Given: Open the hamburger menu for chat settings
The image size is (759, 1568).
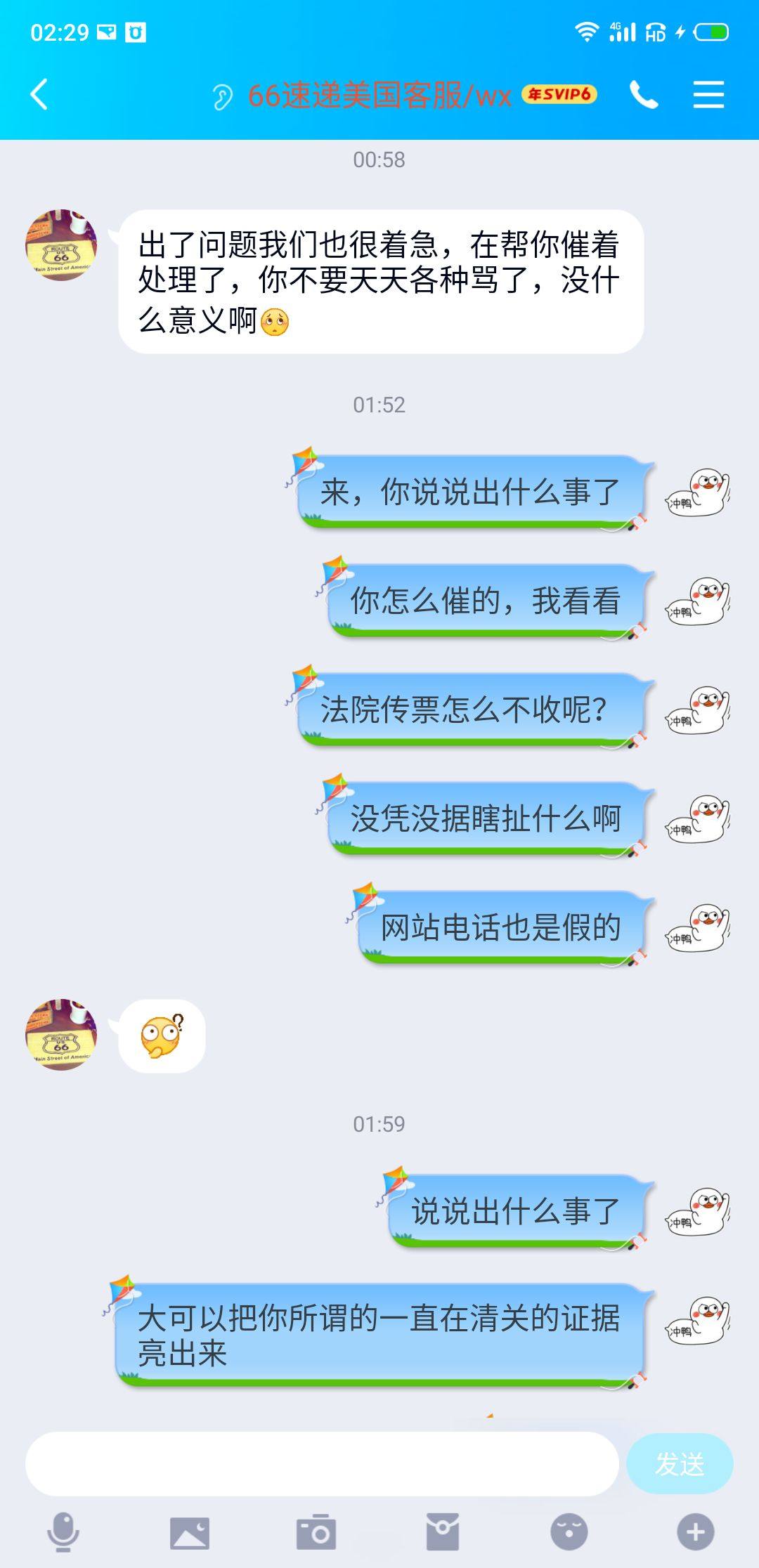Looking at the screenshot, I should [x=709, y=95].
